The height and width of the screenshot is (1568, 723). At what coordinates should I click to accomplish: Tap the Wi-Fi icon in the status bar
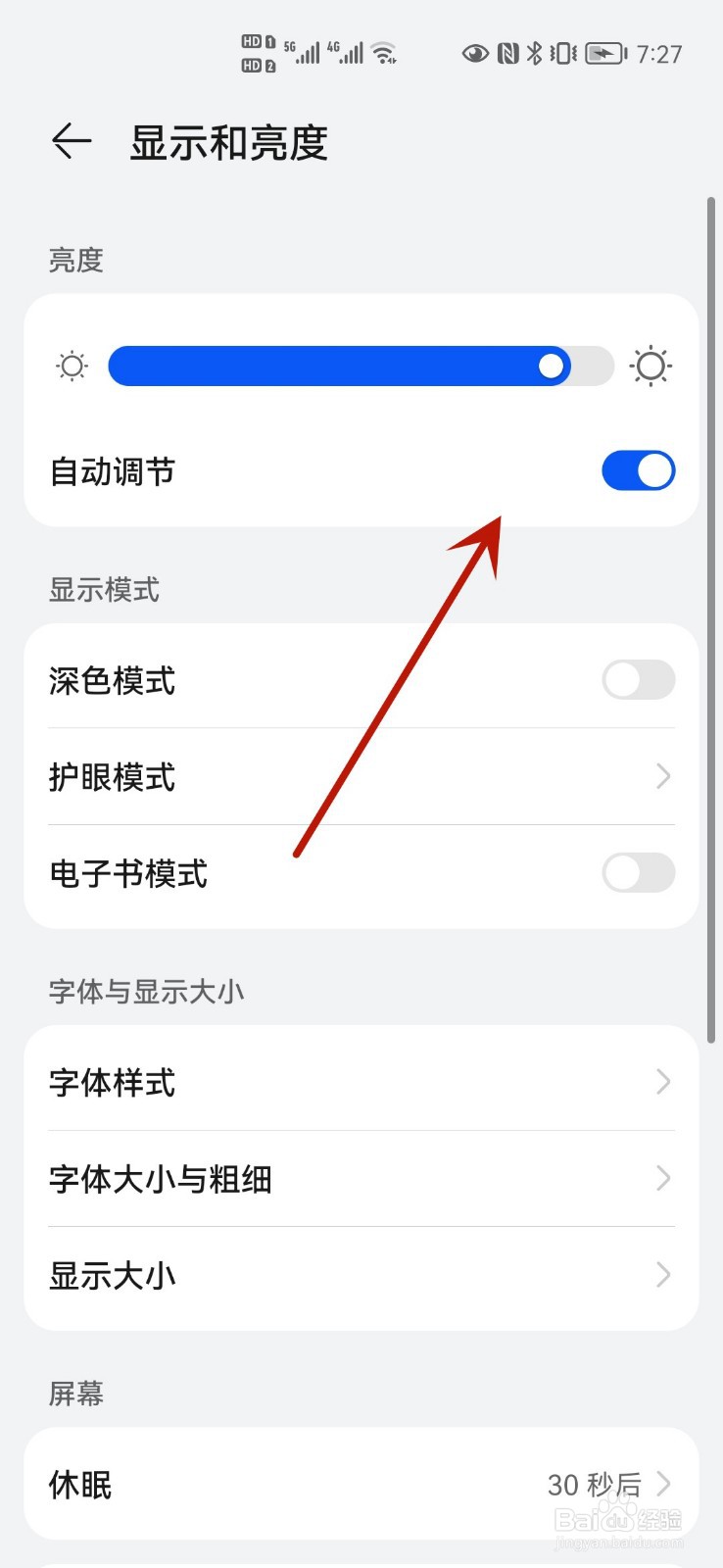click(384, 54)
